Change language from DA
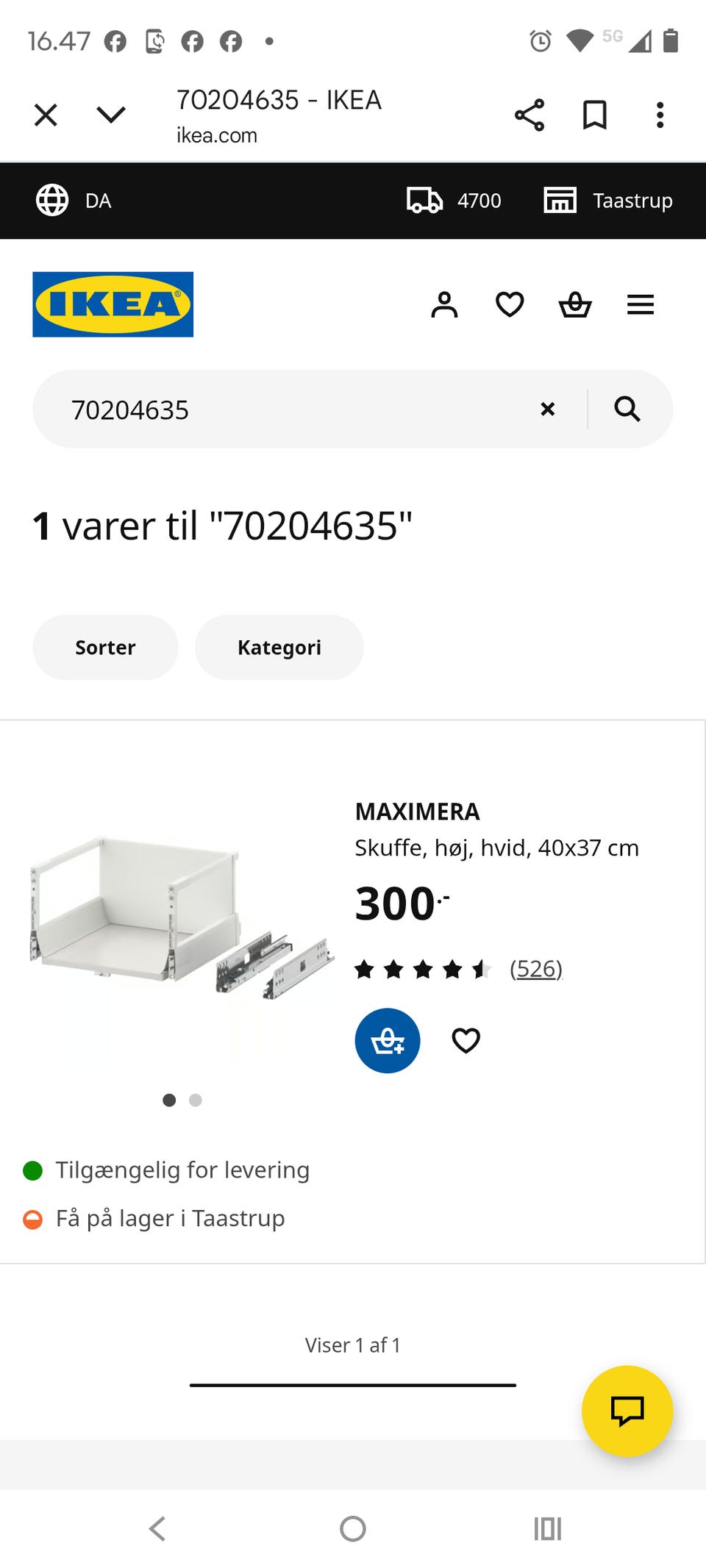706x1568 pixels. coord(74,200)
